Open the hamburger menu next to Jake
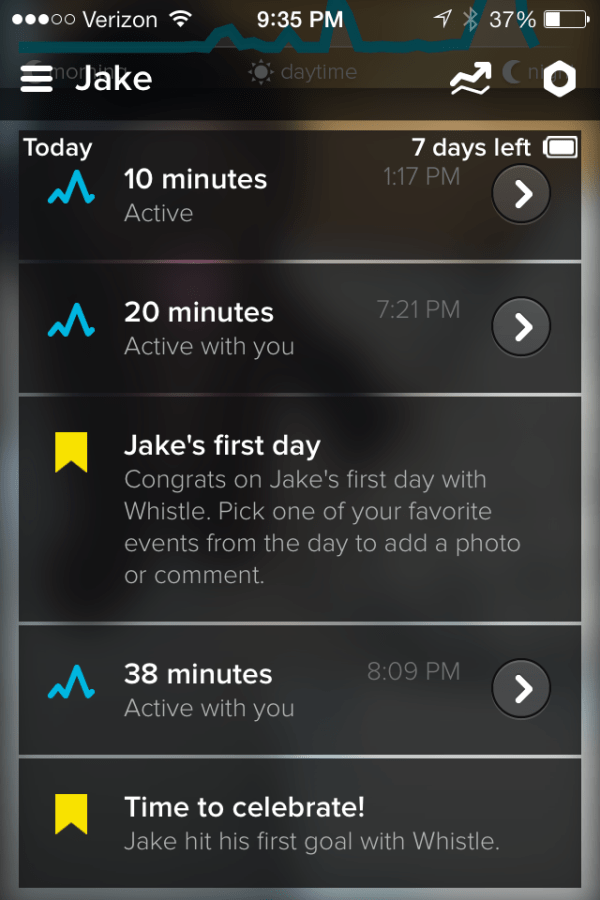 point(37,79)
